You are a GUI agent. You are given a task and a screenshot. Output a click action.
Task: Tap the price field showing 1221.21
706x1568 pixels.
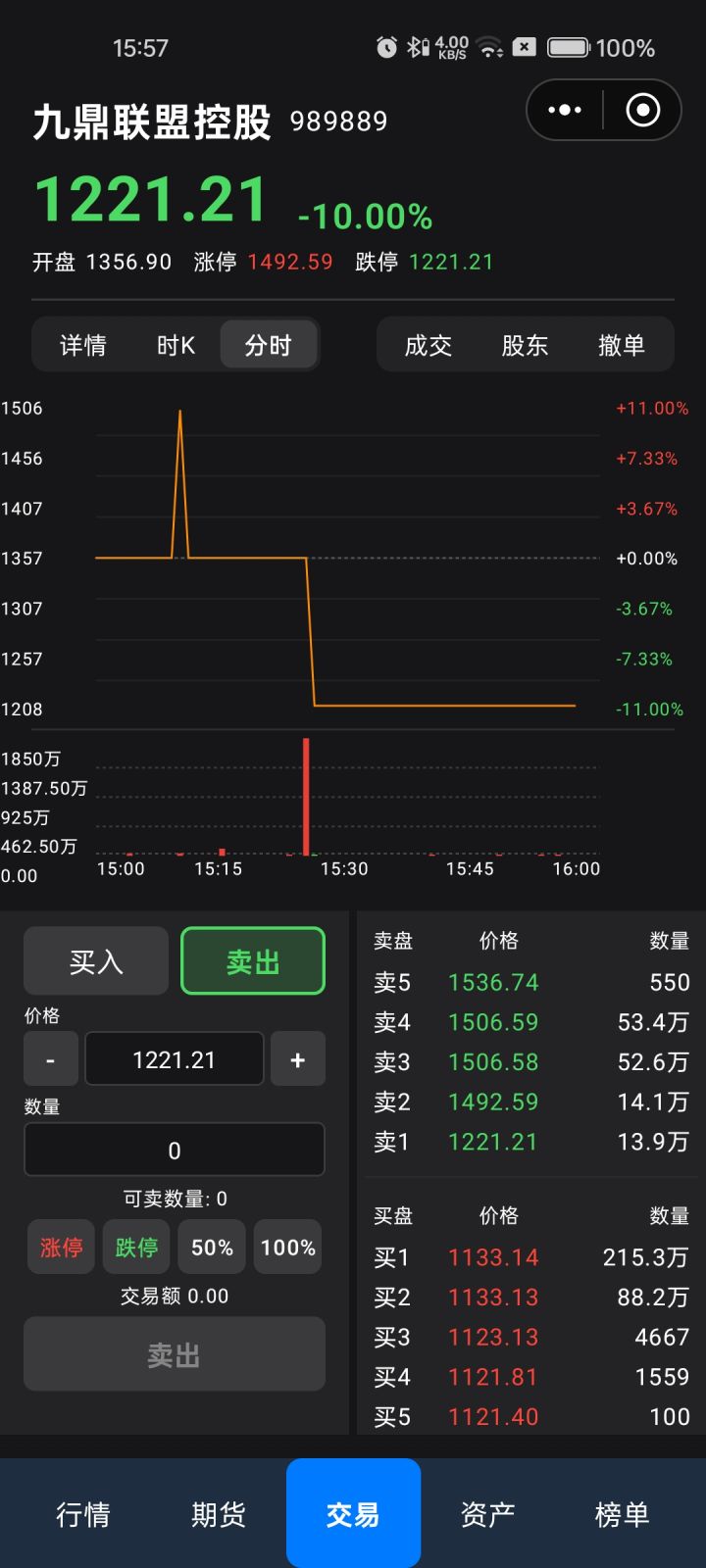[x=175, y=1059]
